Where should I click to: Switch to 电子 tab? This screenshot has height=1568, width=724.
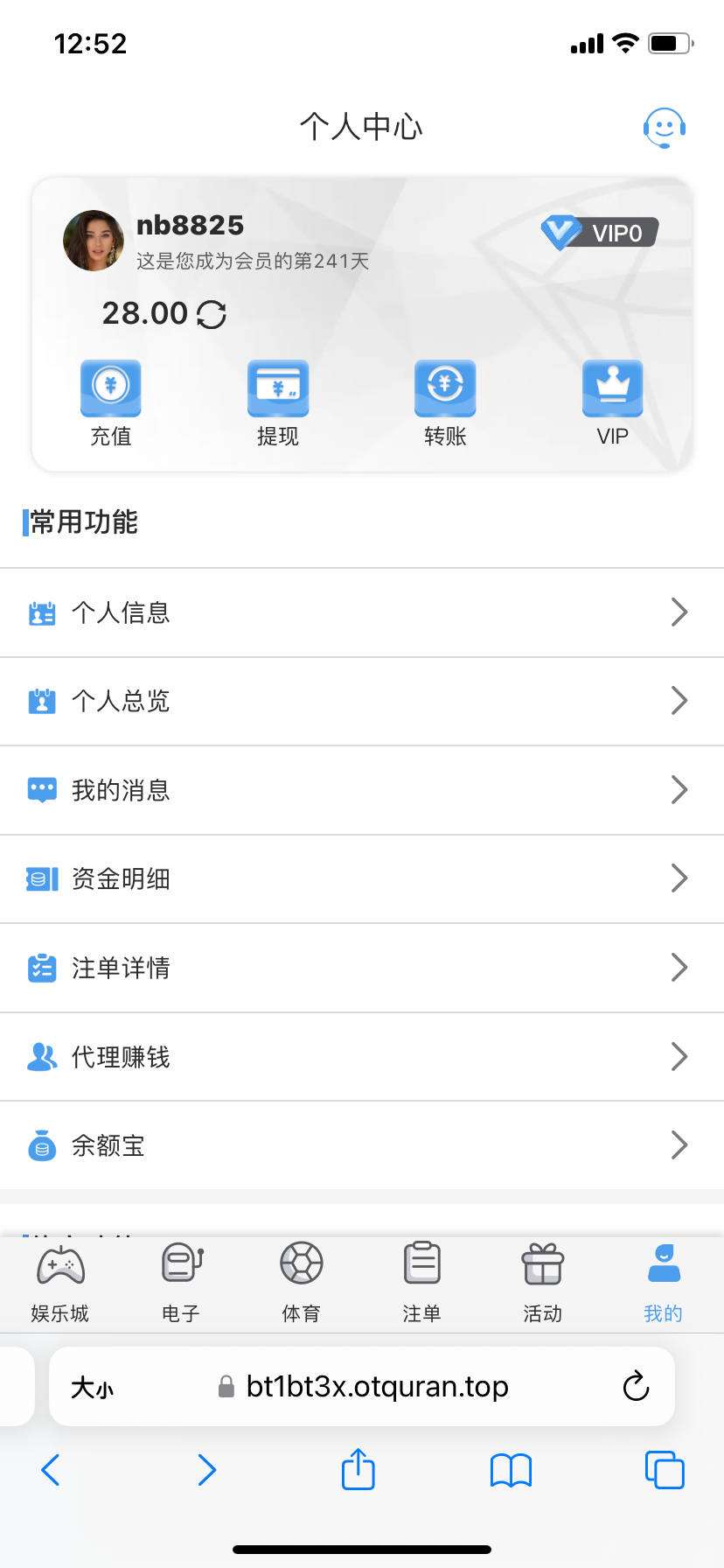(181, 1283)
